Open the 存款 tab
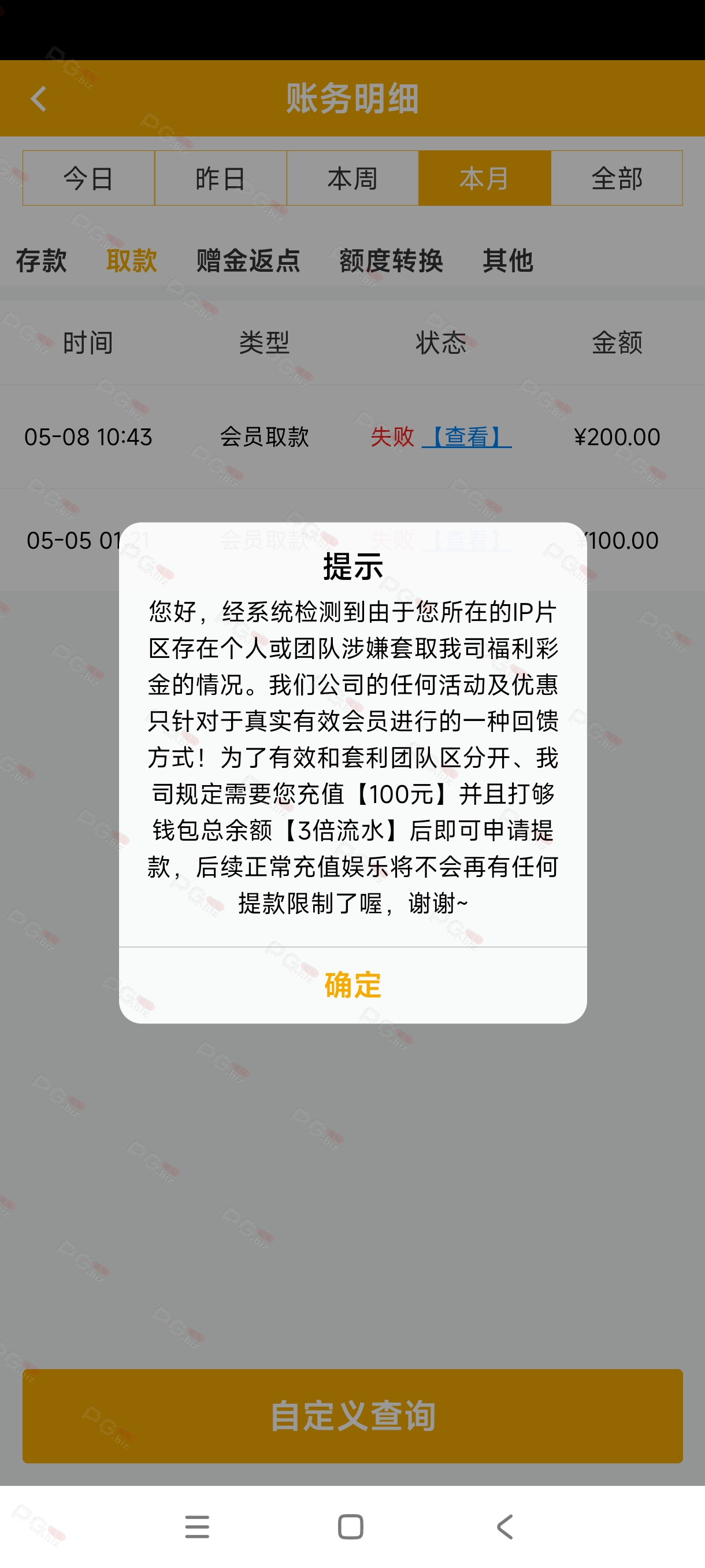 (42, 261)
